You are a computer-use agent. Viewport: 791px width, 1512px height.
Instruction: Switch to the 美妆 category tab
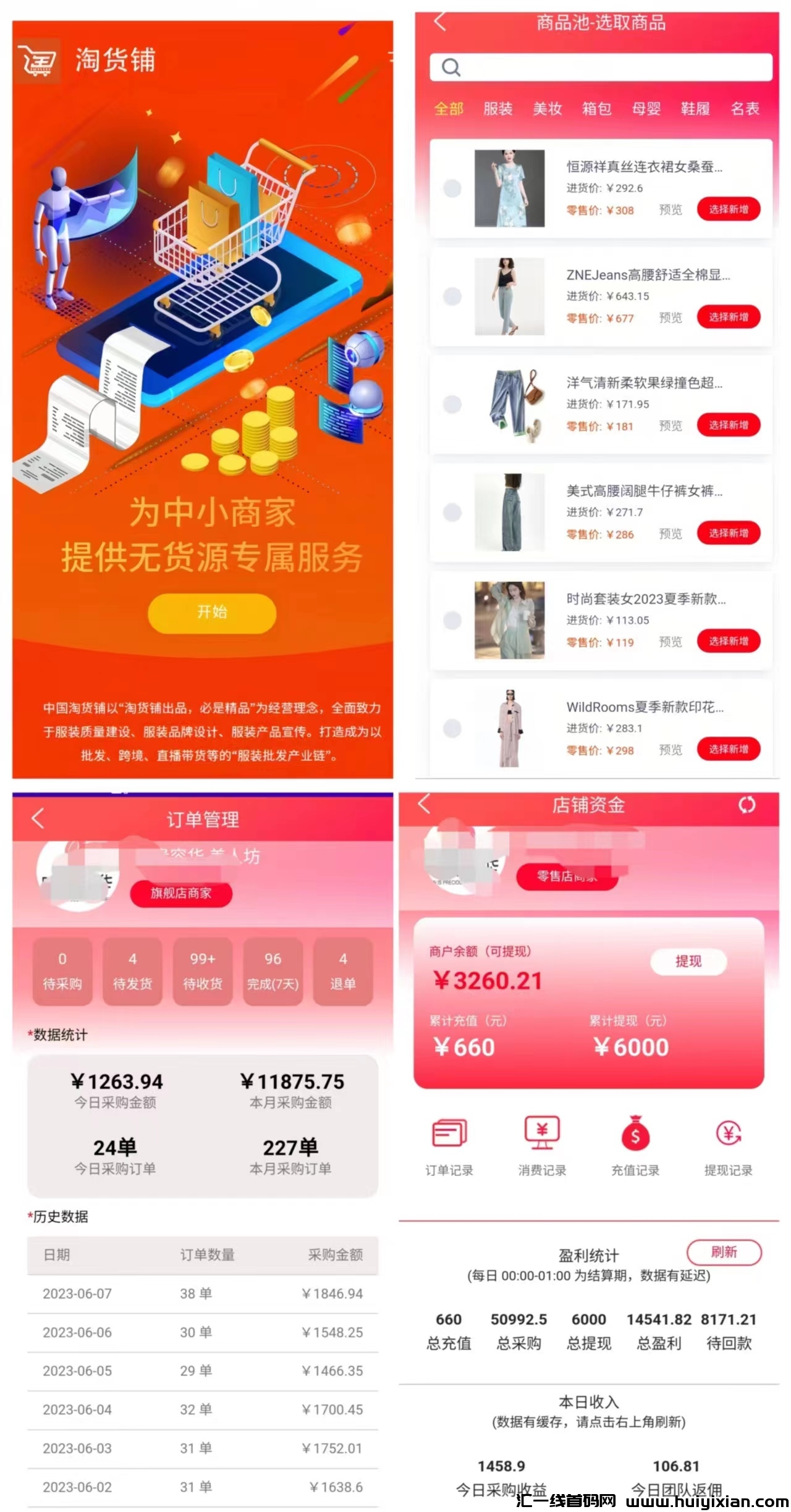pyautogui.click(x=548, y=109)
